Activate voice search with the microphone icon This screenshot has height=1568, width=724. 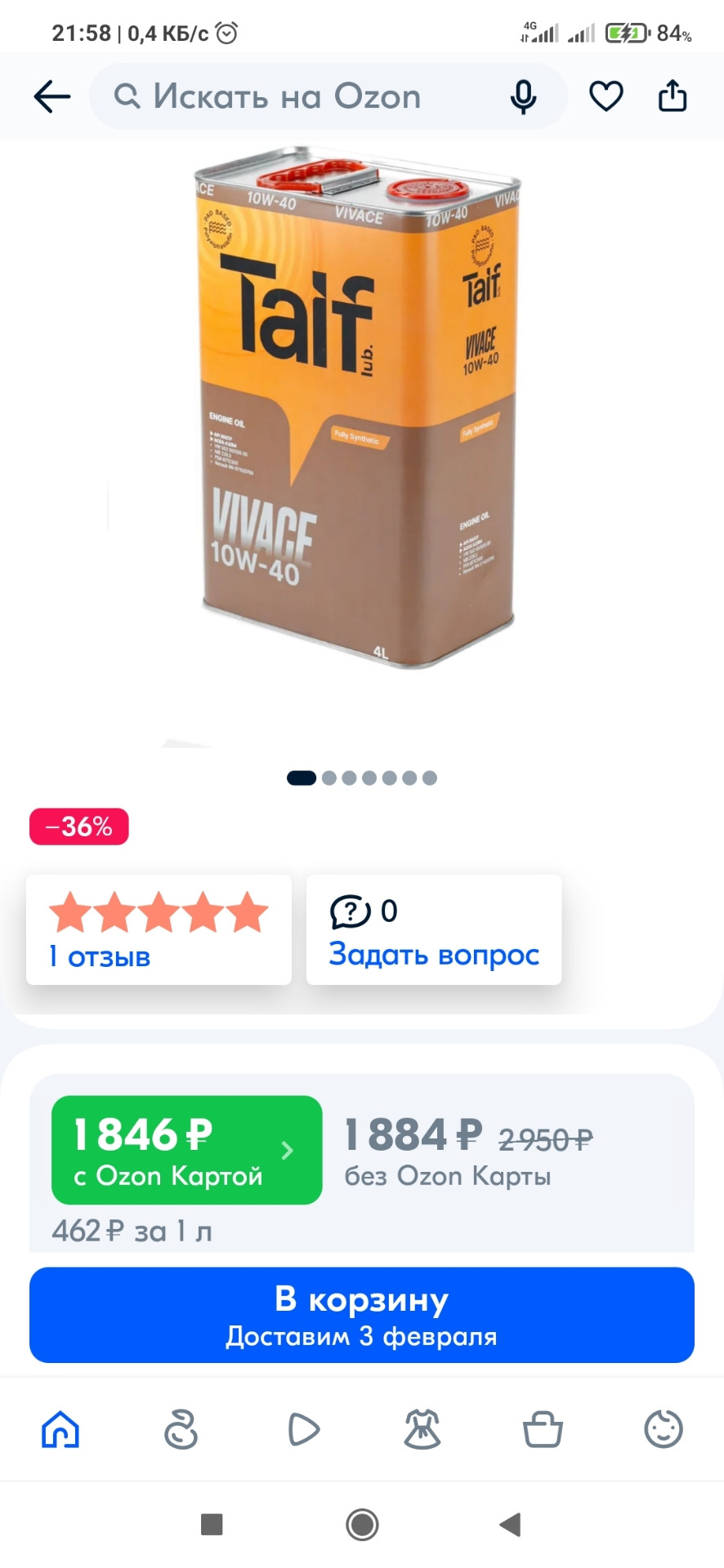coord(524,96)
